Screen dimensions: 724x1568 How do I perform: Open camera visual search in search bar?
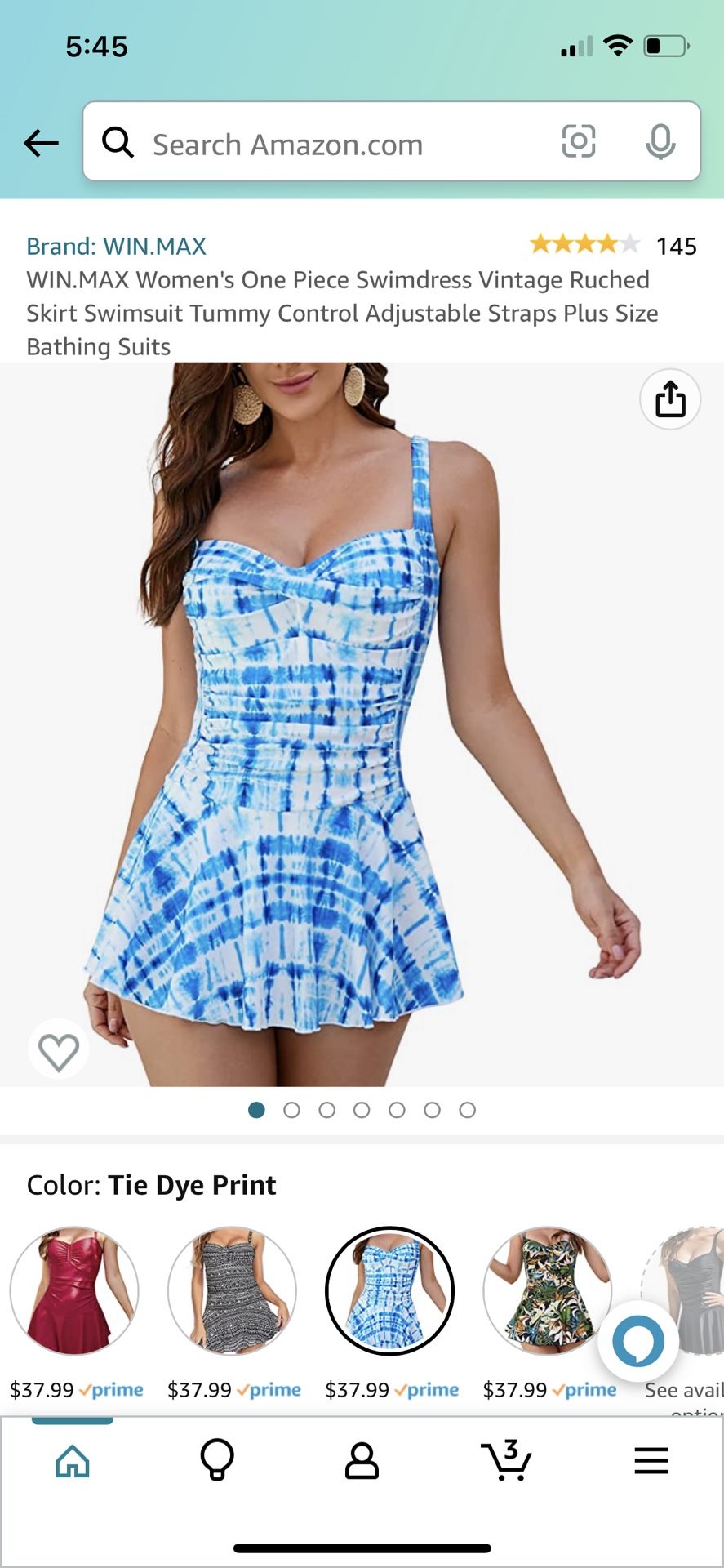click(579, 141)
